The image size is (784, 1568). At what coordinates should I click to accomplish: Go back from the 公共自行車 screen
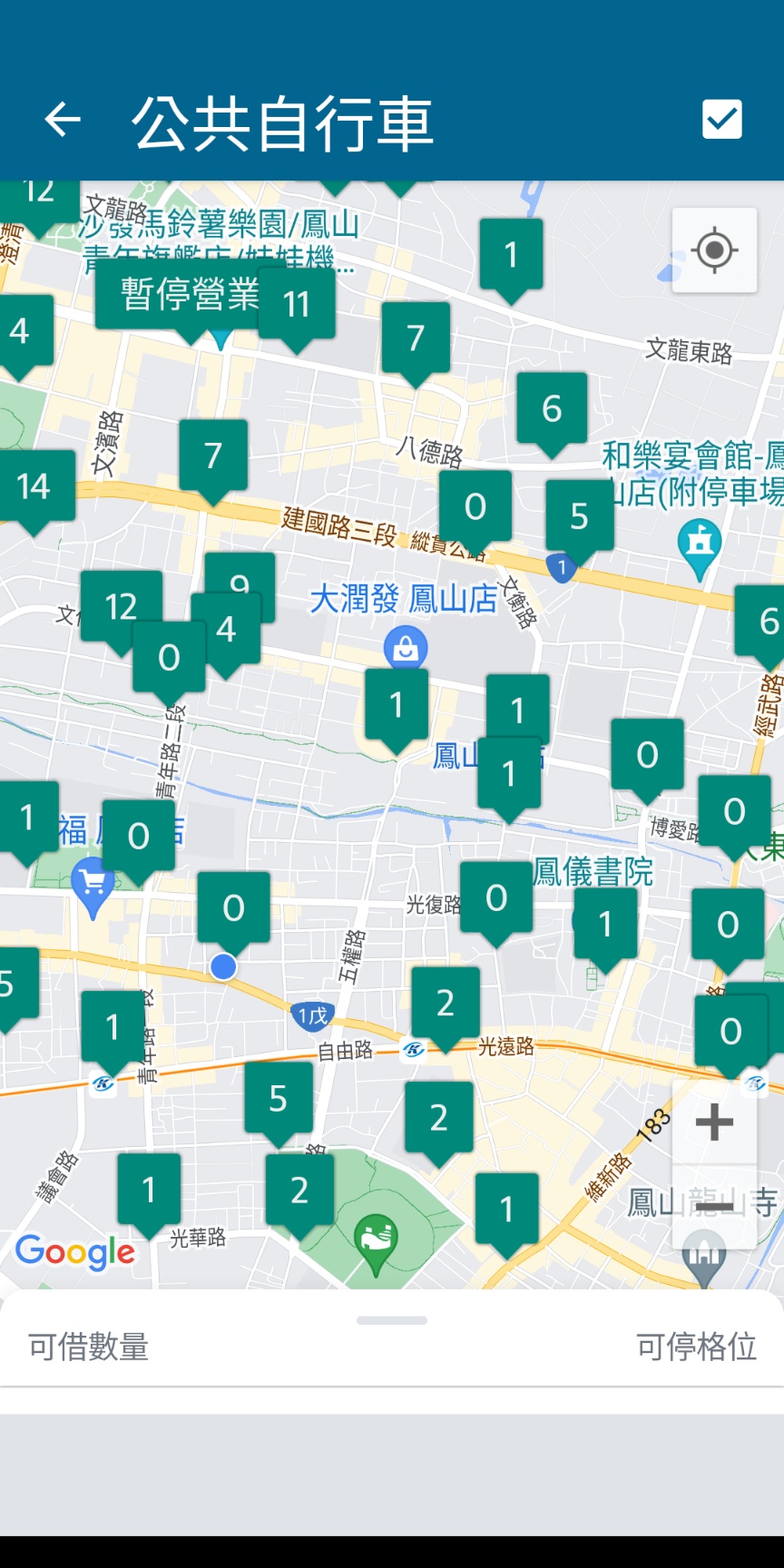(63, 119)
